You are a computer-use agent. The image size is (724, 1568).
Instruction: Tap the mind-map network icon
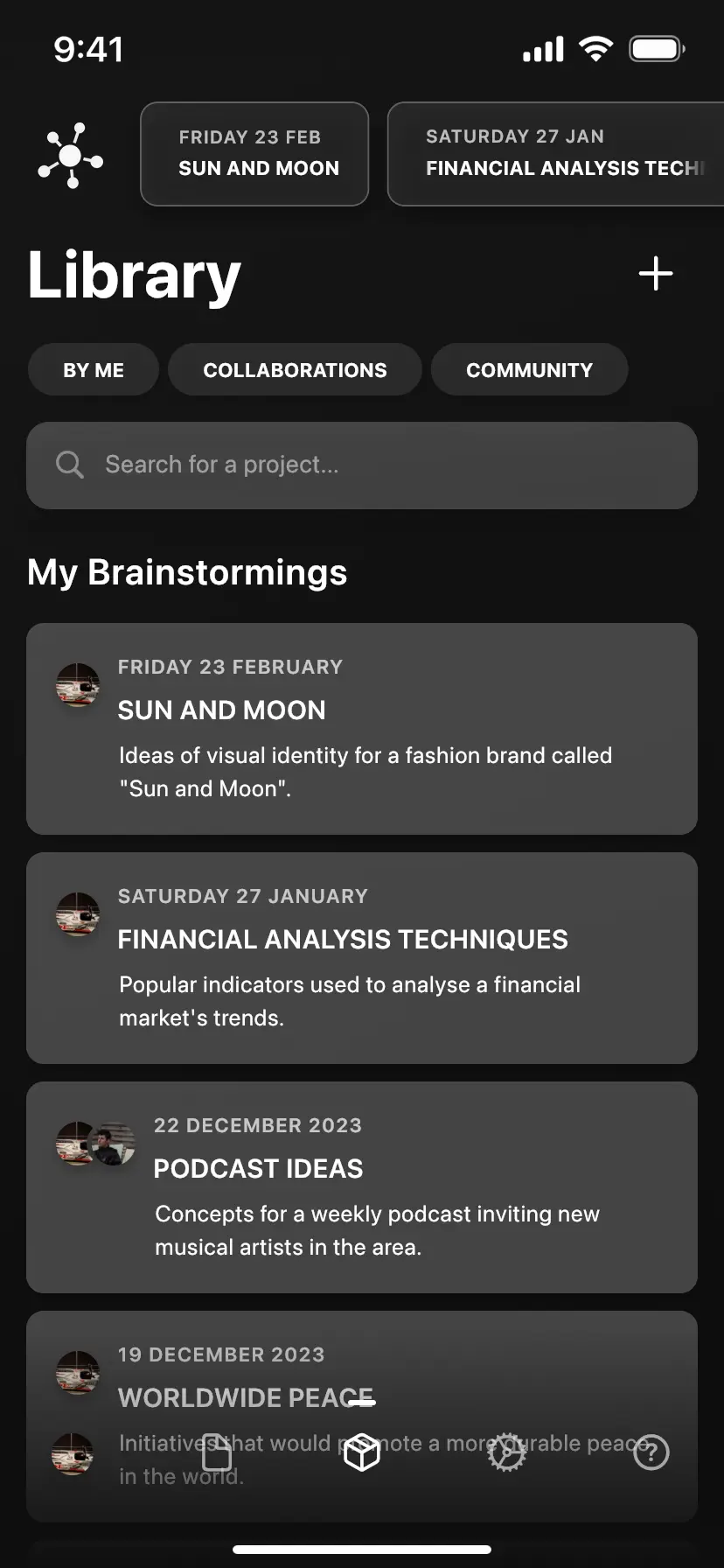pyautogui.click(x=70, y=156)
